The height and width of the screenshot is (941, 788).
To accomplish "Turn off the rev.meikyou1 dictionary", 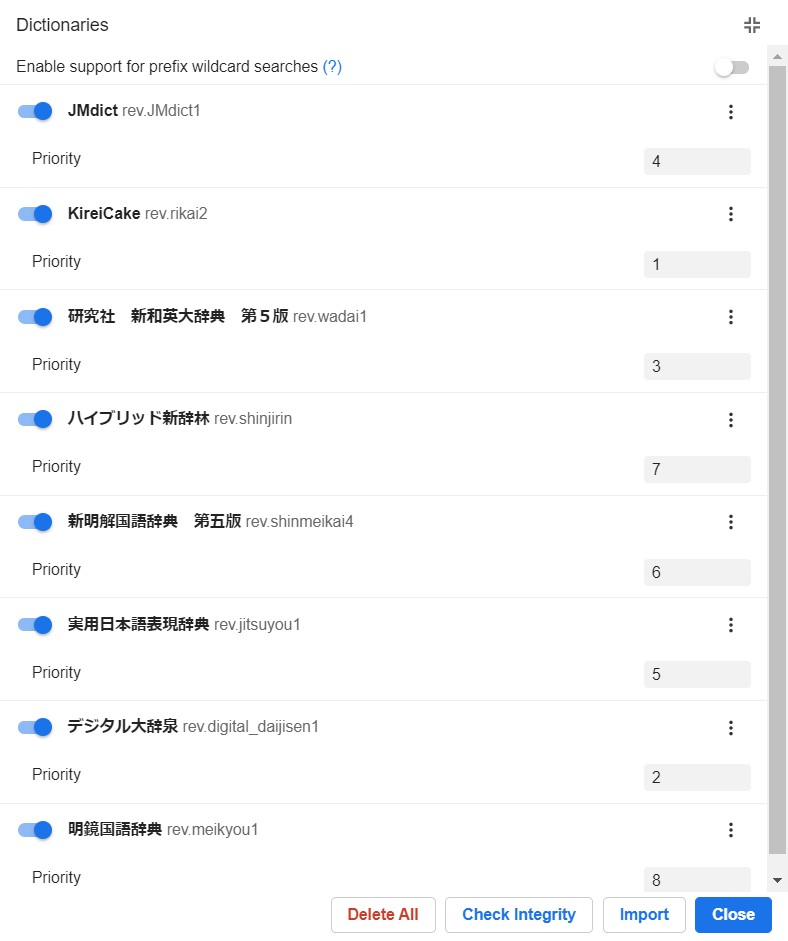I will (x=35, y=830).
